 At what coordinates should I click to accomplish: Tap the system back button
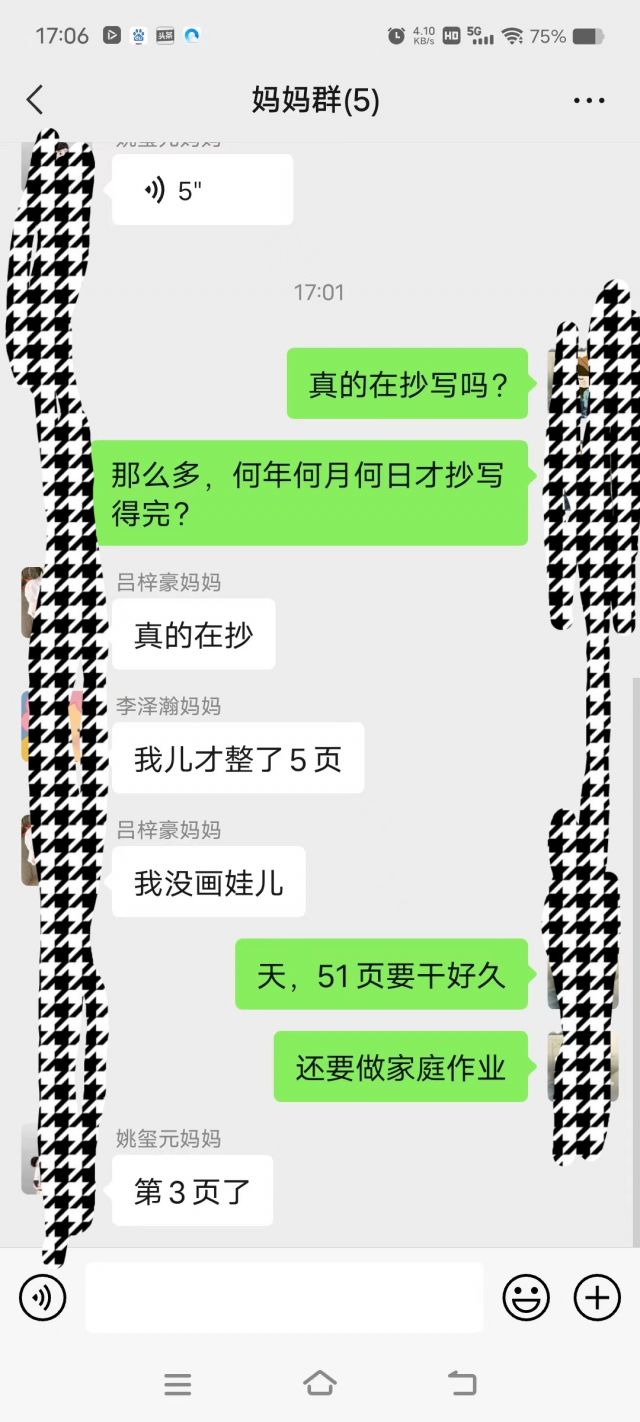[462, 1384]
